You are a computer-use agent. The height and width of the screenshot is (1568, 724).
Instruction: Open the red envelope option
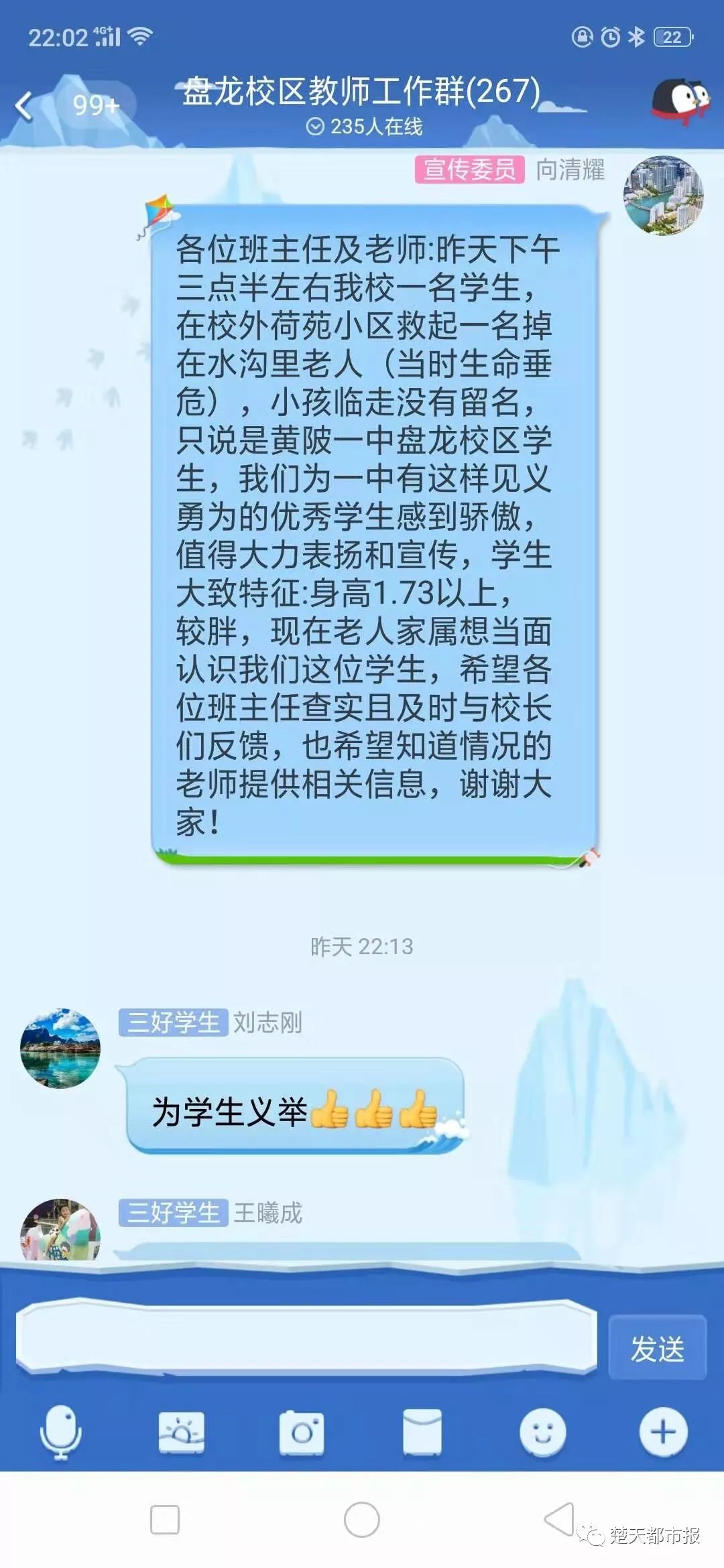[422, 1433]
